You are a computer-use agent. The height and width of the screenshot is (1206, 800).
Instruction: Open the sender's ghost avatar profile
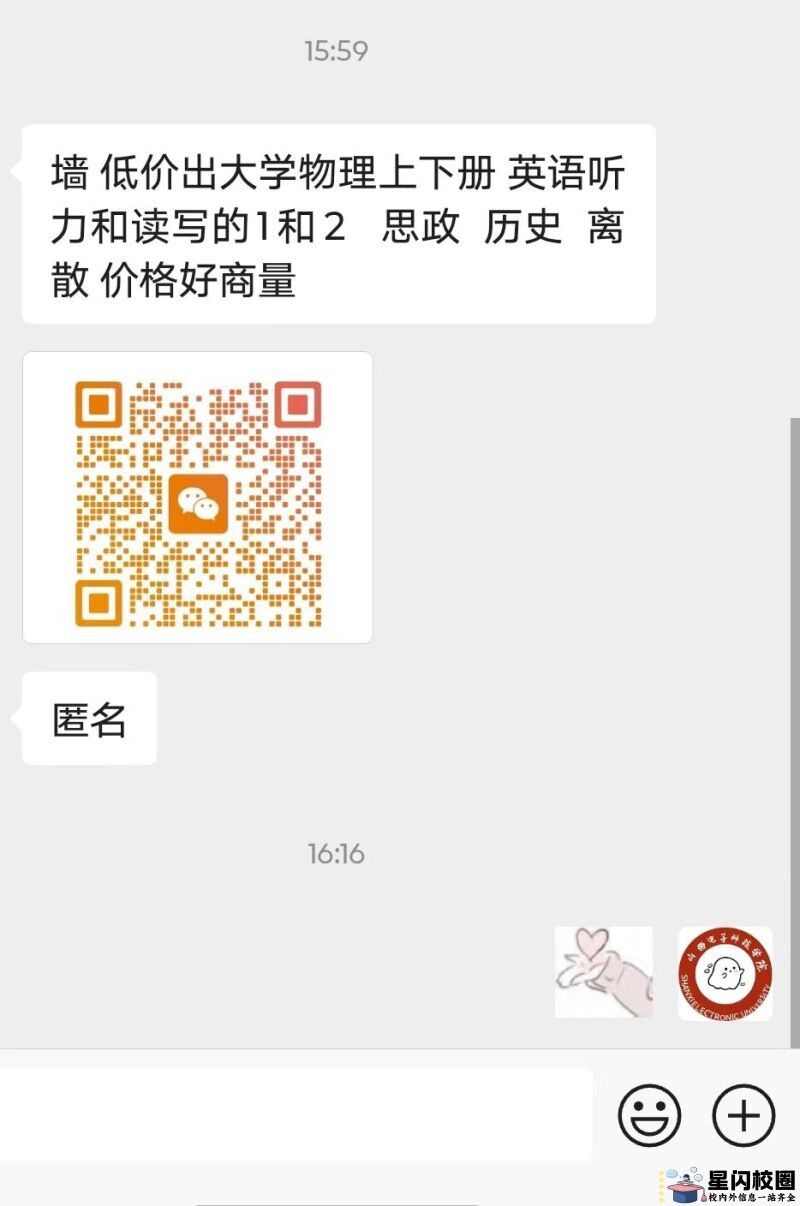tap(725, 973)
